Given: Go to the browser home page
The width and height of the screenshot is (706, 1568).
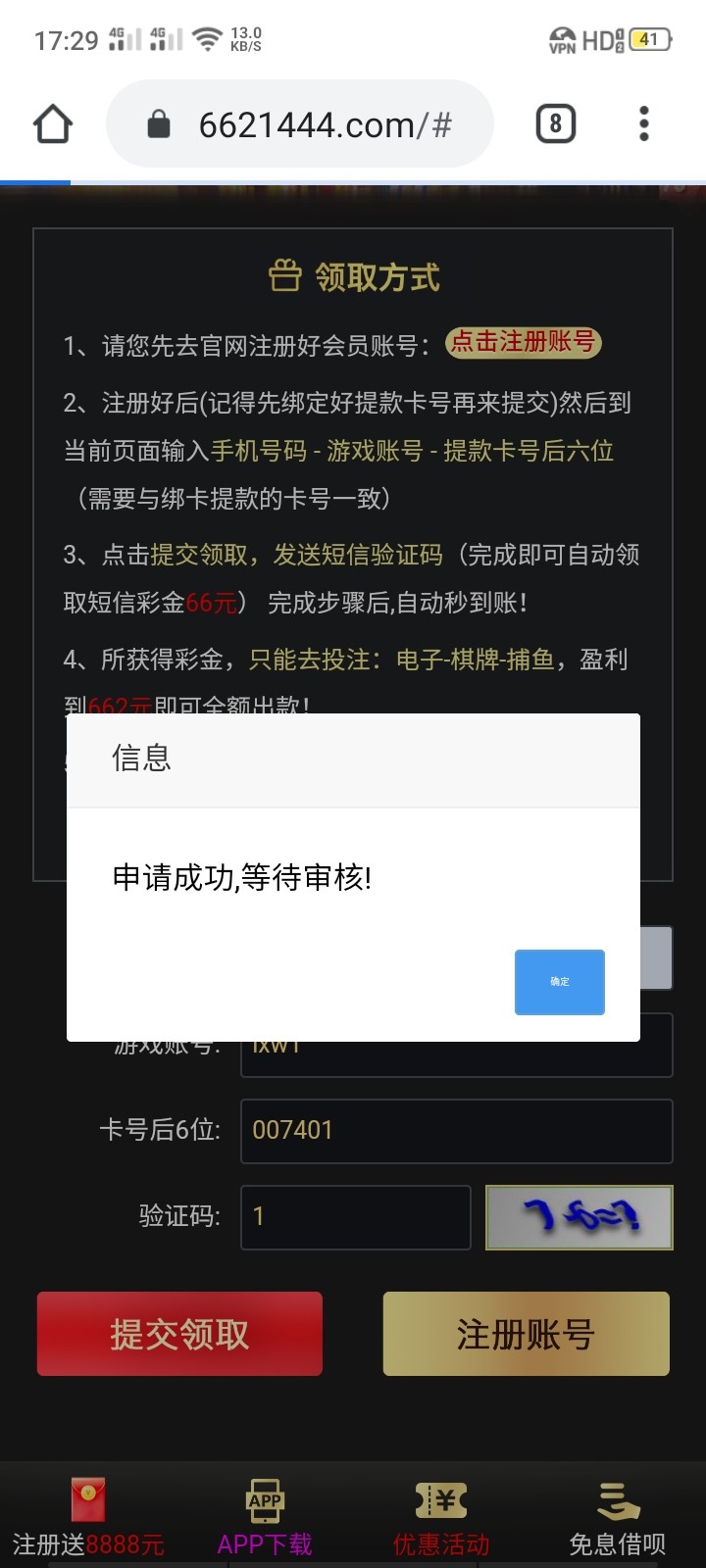Looking at the screenshot, I should [53, 124].
